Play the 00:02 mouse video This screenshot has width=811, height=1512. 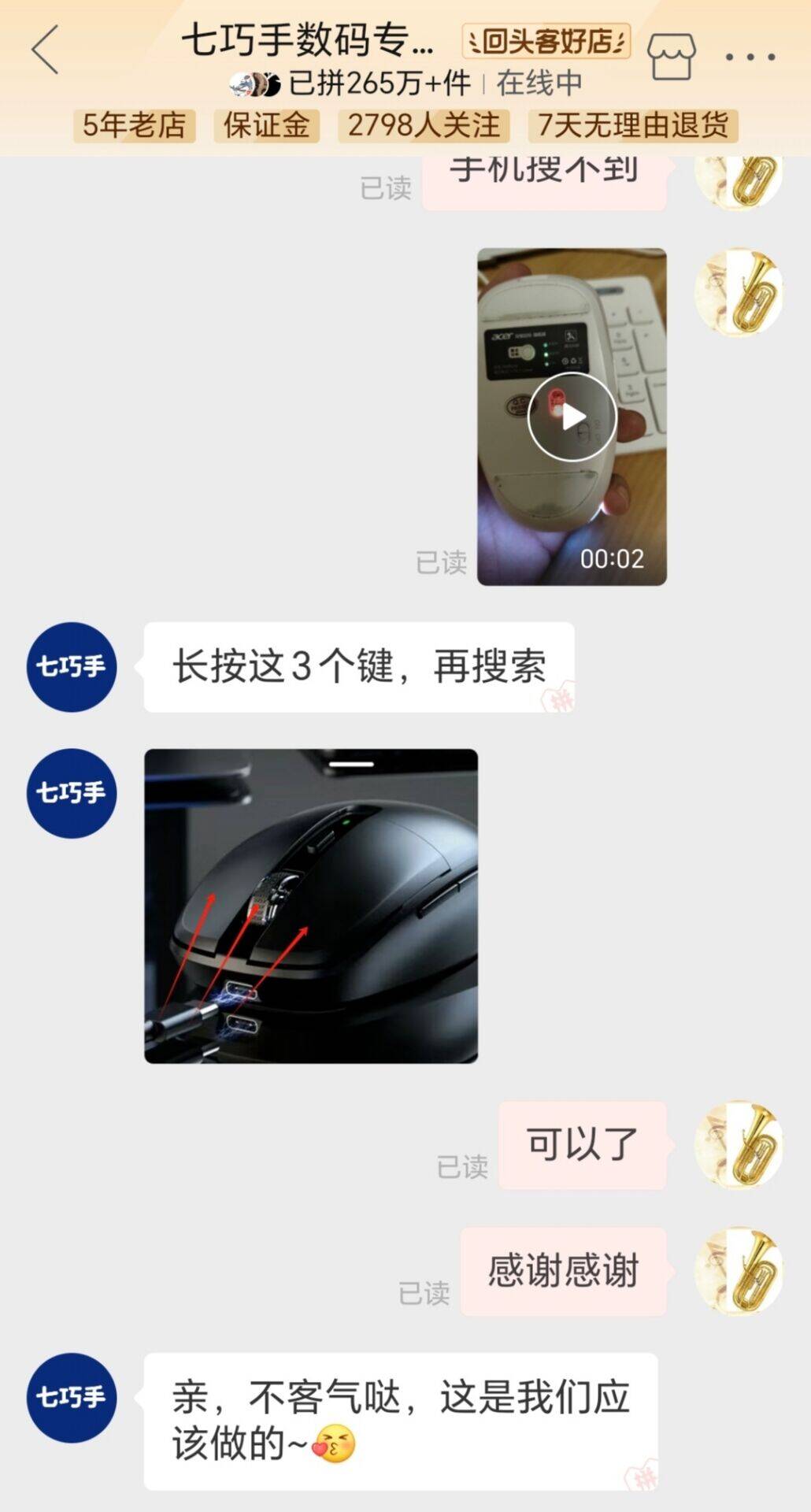[x=572, y=417]
